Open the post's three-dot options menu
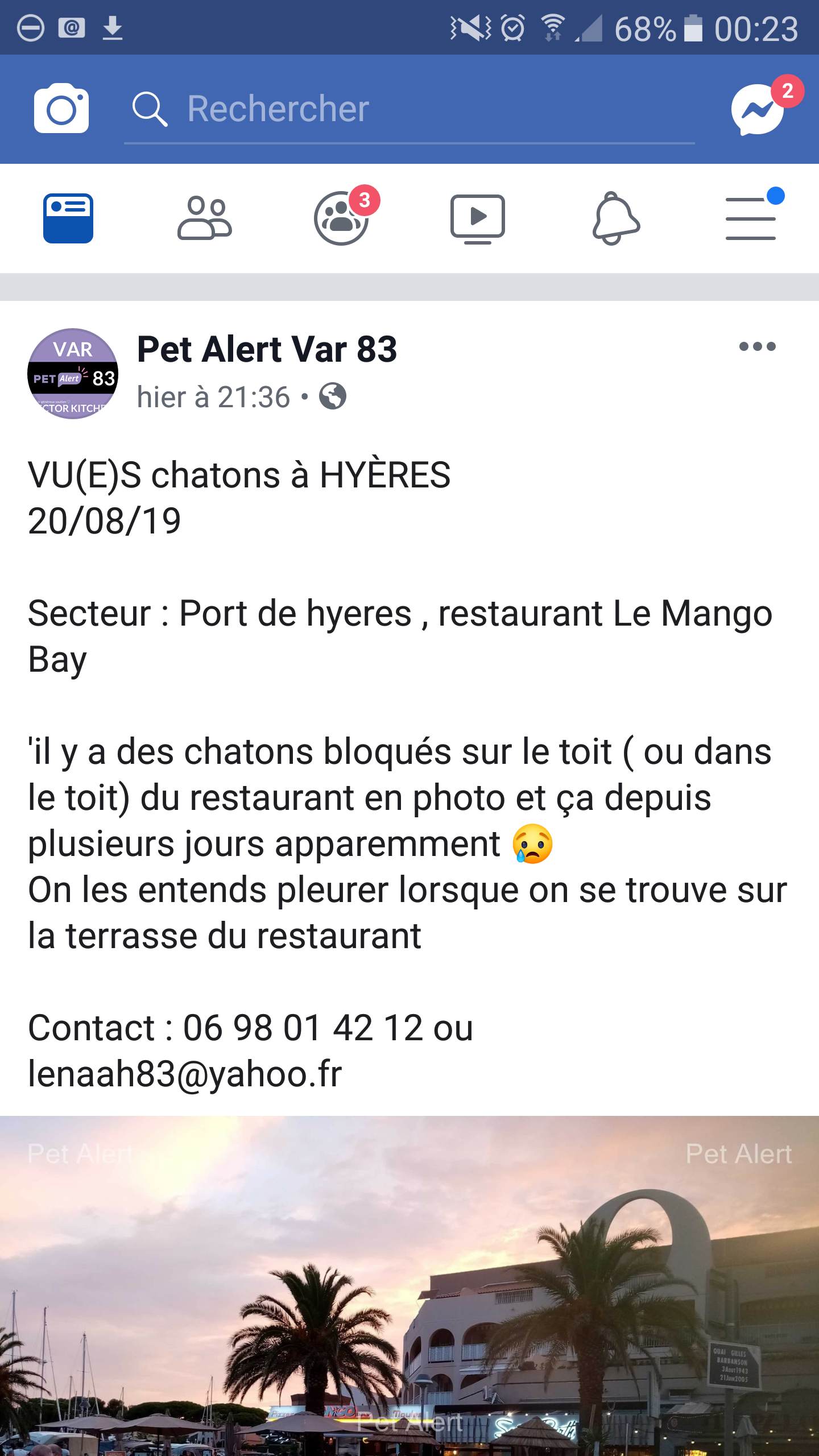The width and height of the screenshot is (819, 1456). click(x=757, y=346)
